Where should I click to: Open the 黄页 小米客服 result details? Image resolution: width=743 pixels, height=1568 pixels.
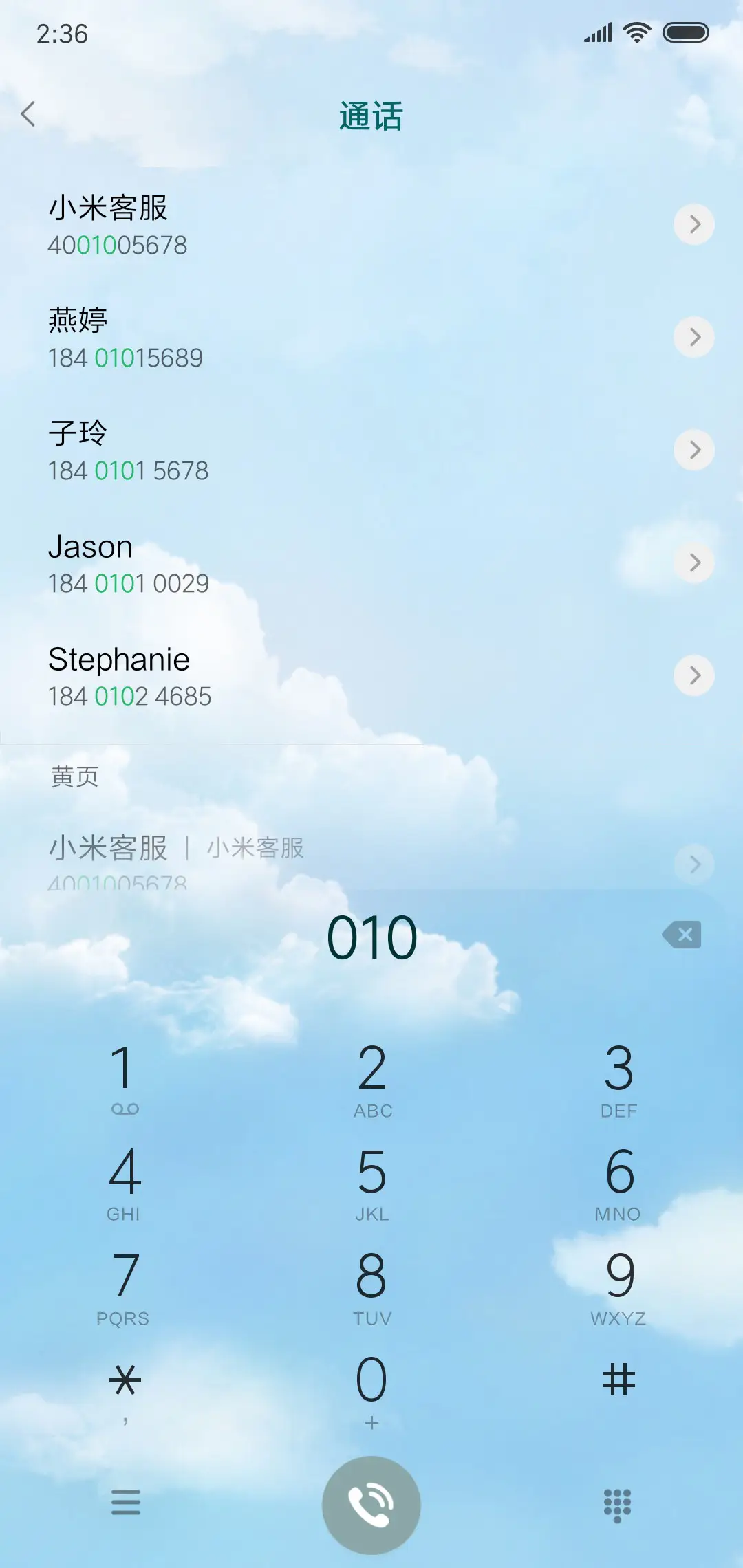693,864
